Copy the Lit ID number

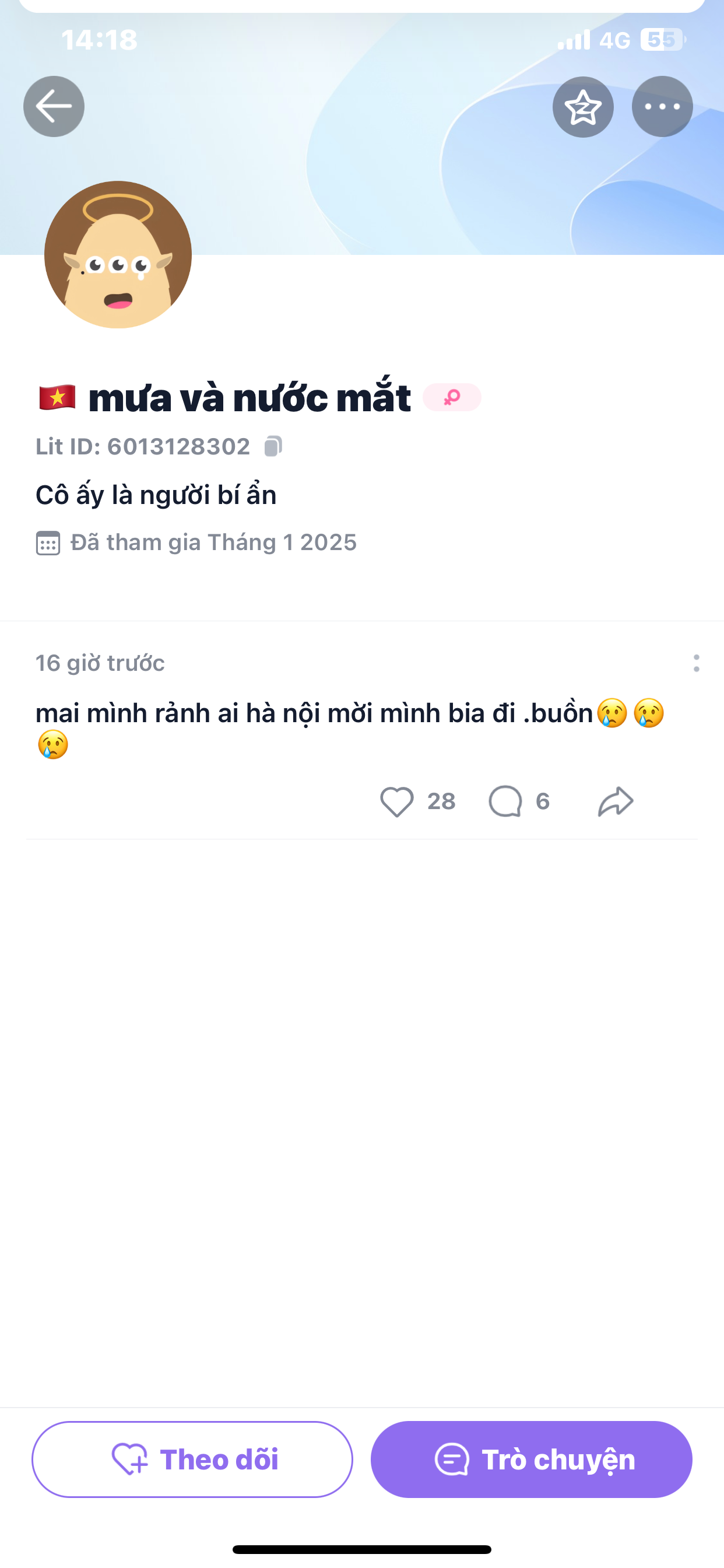point(273,446)
